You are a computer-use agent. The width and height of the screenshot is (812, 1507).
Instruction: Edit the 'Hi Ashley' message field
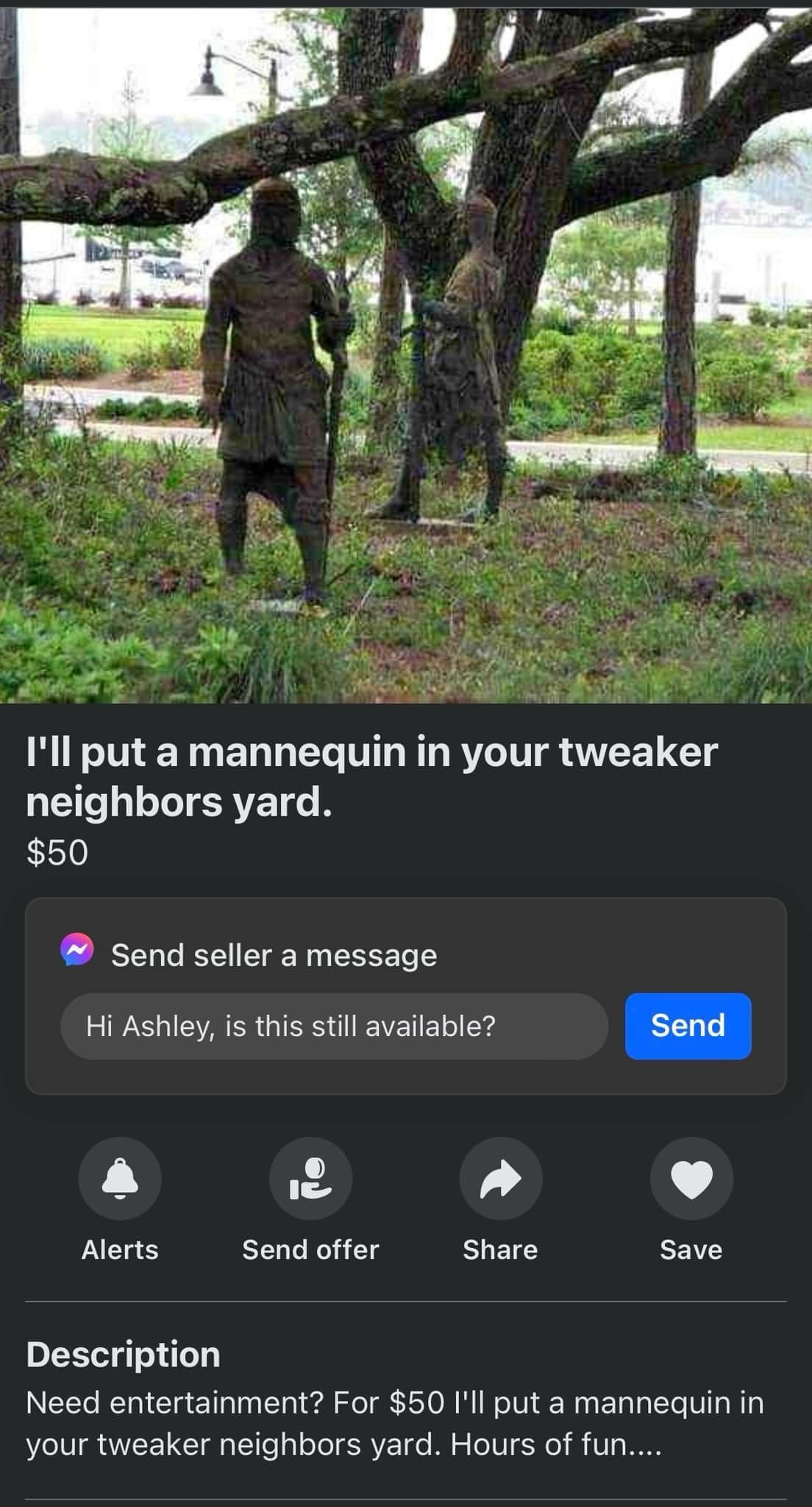[334, 1026]
